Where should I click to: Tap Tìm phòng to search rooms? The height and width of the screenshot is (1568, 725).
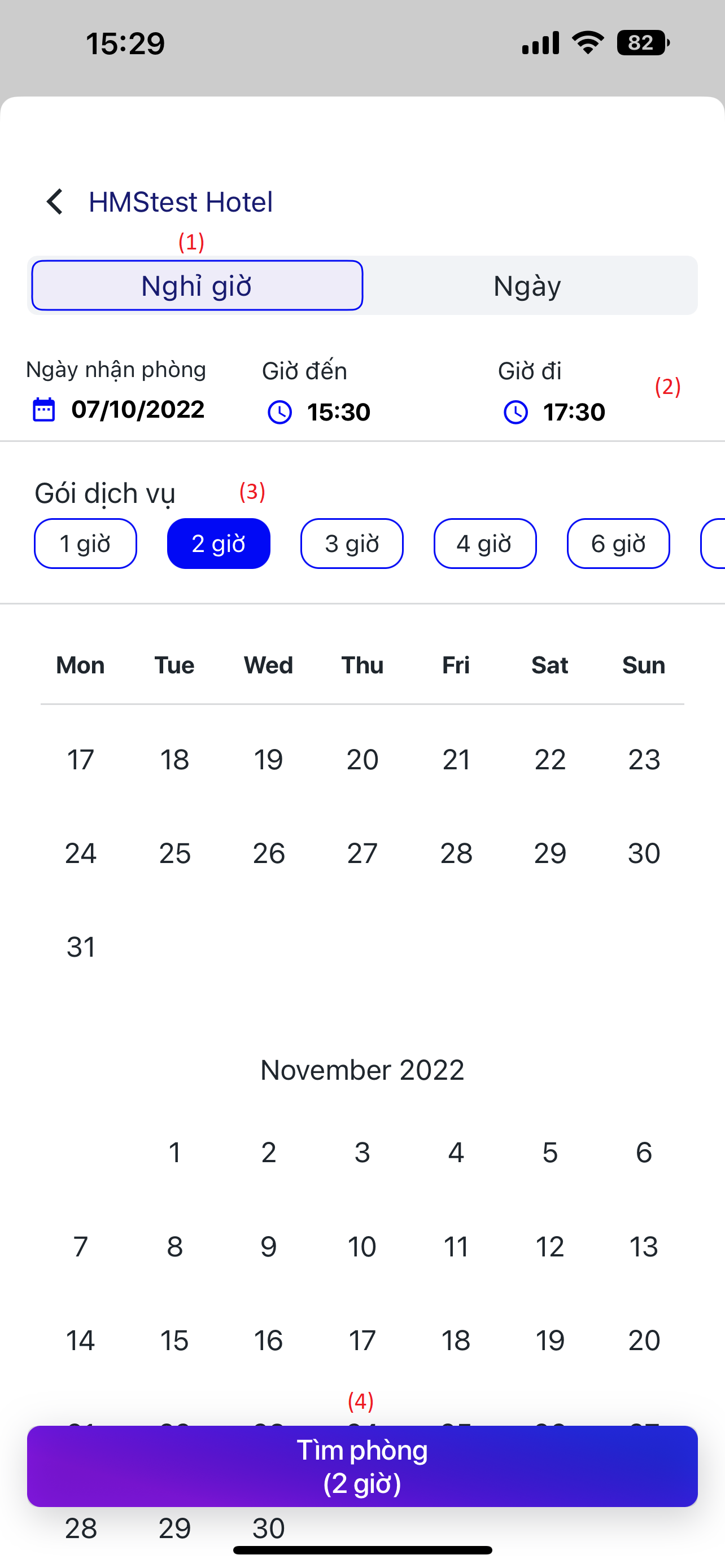click(x=362, y=1466)
